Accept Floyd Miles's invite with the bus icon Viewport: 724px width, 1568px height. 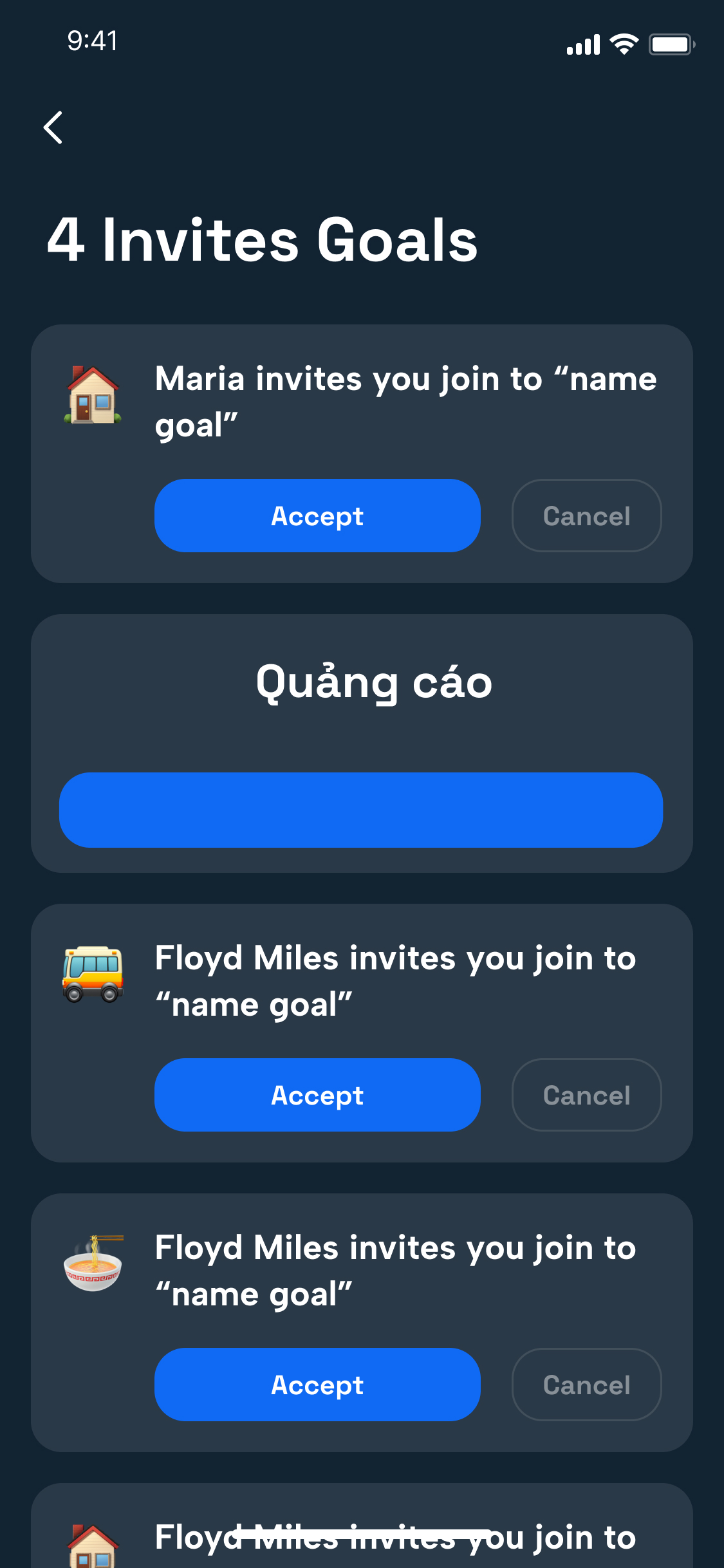pyautogui.click(x=317, y=1095)
